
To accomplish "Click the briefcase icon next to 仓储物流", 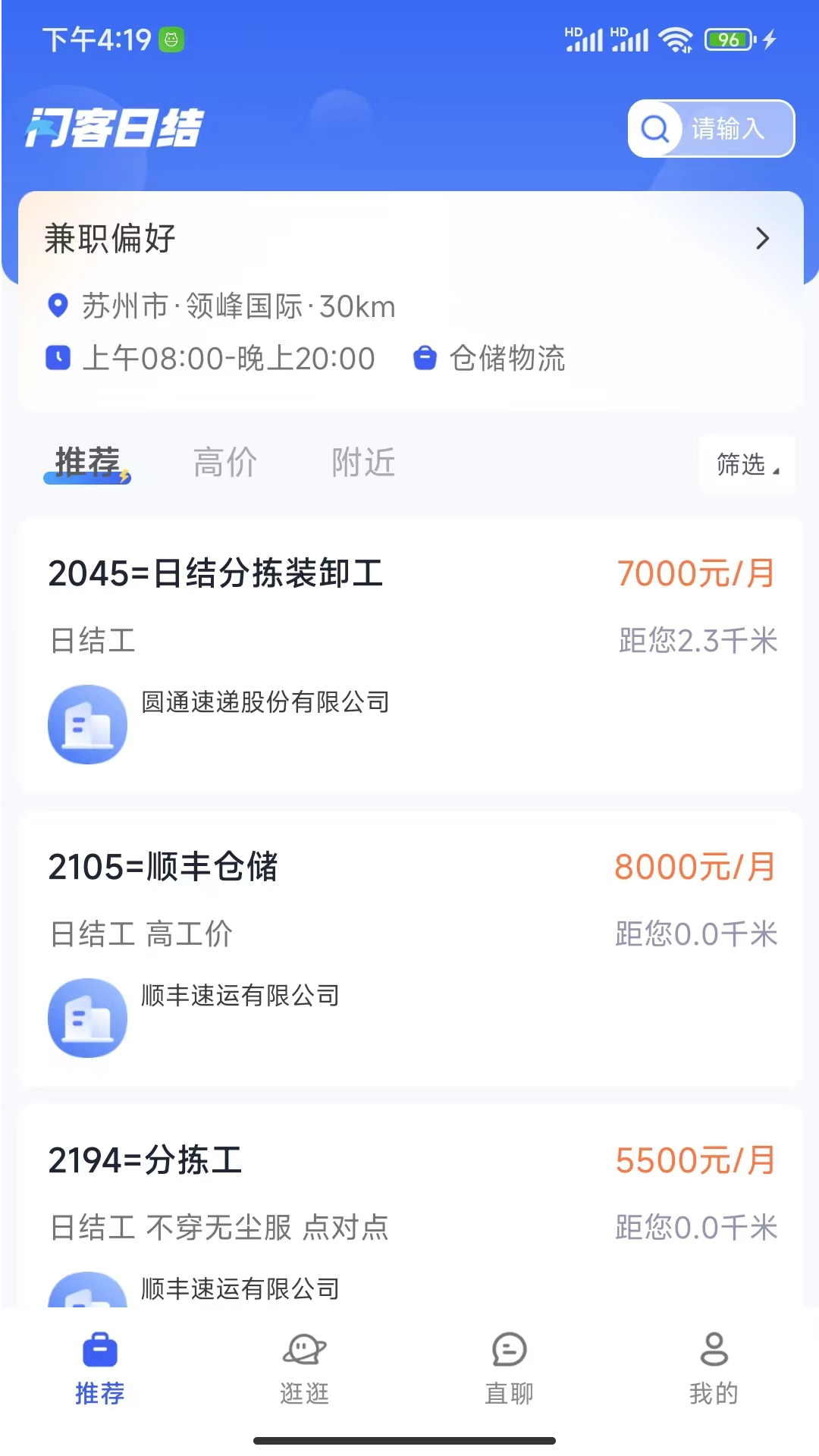I will [x=427, y=357].
